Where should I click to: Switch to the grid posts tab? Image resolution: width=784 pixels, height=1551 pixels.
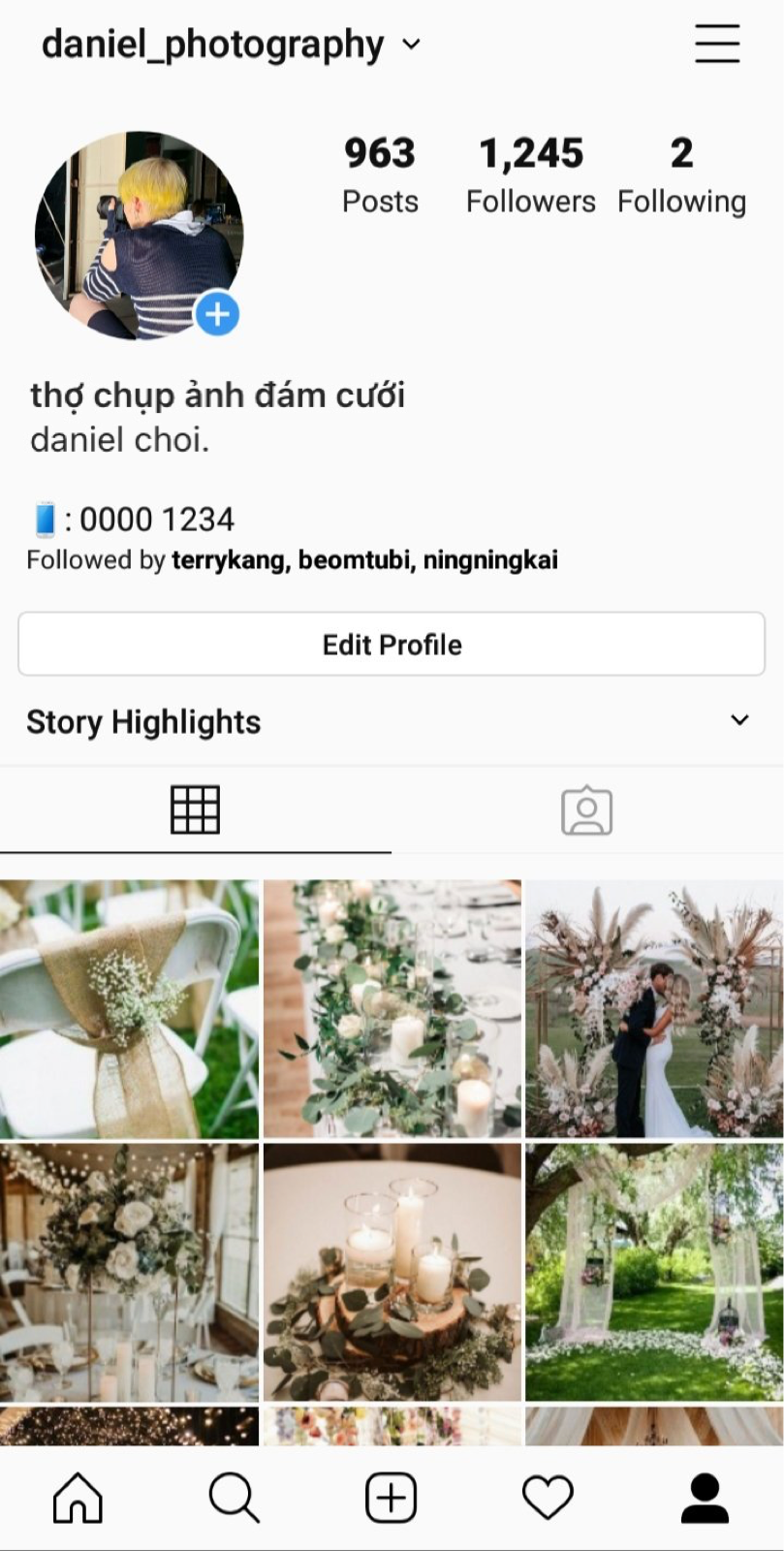[x=196, y=809]
